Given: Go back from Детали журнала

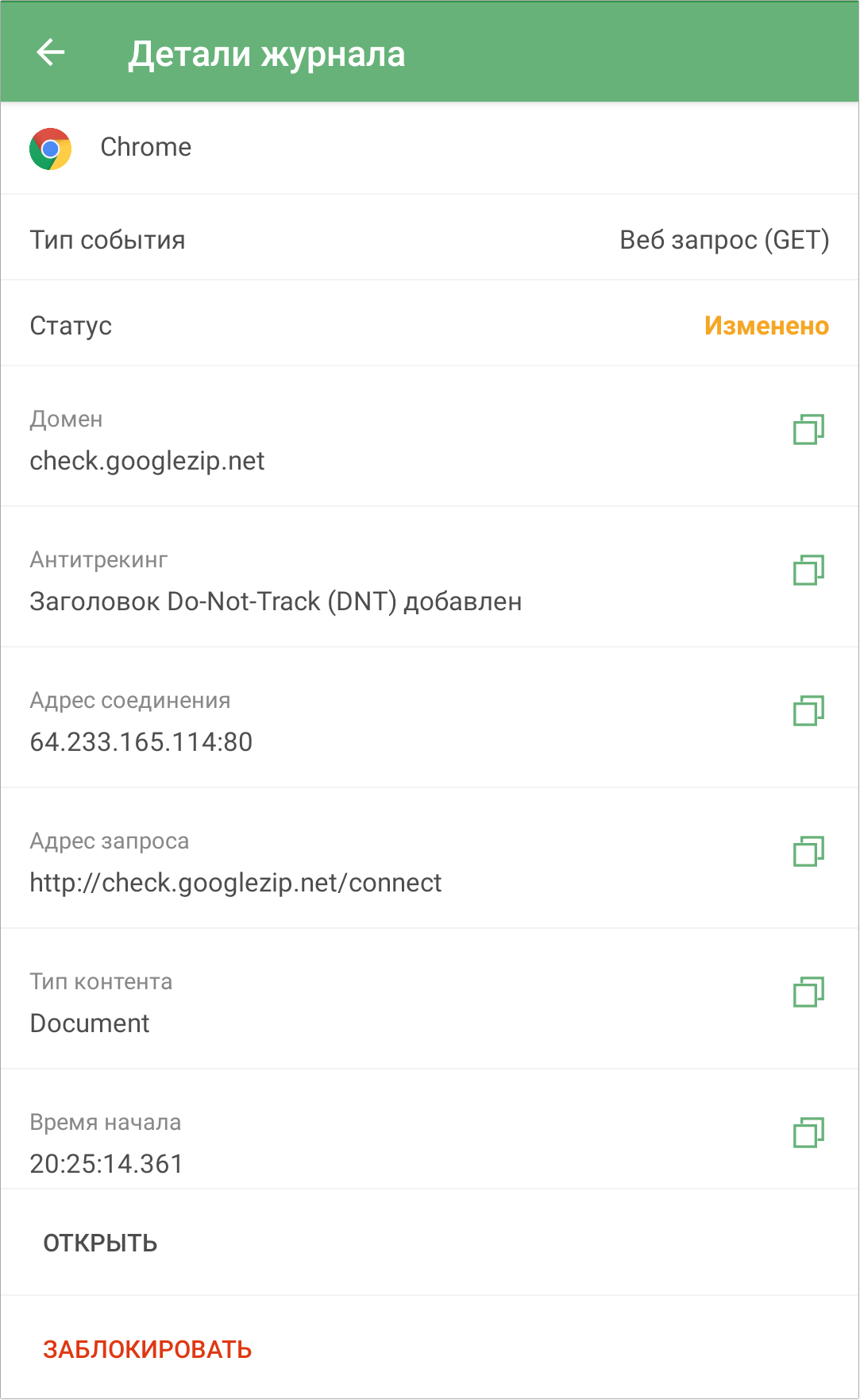Looking at the screenshot, I should (x=51, y=53).
